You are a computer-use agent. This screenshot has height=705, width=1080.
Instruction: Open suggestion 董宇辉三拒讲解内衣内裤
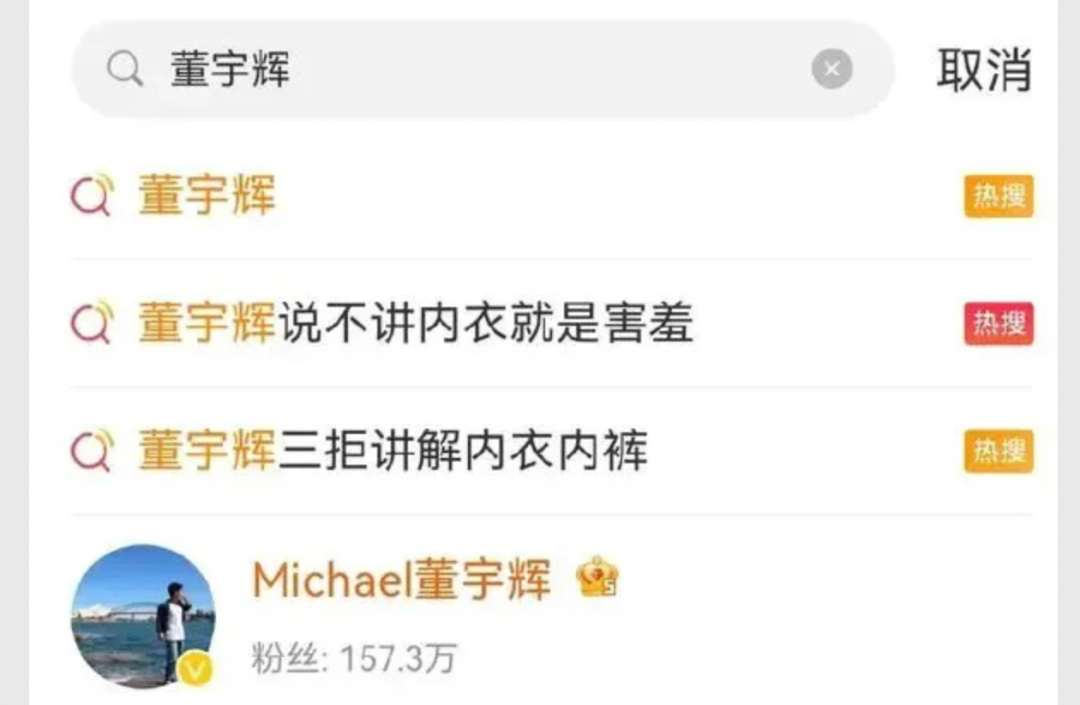(x=392, y=452)
